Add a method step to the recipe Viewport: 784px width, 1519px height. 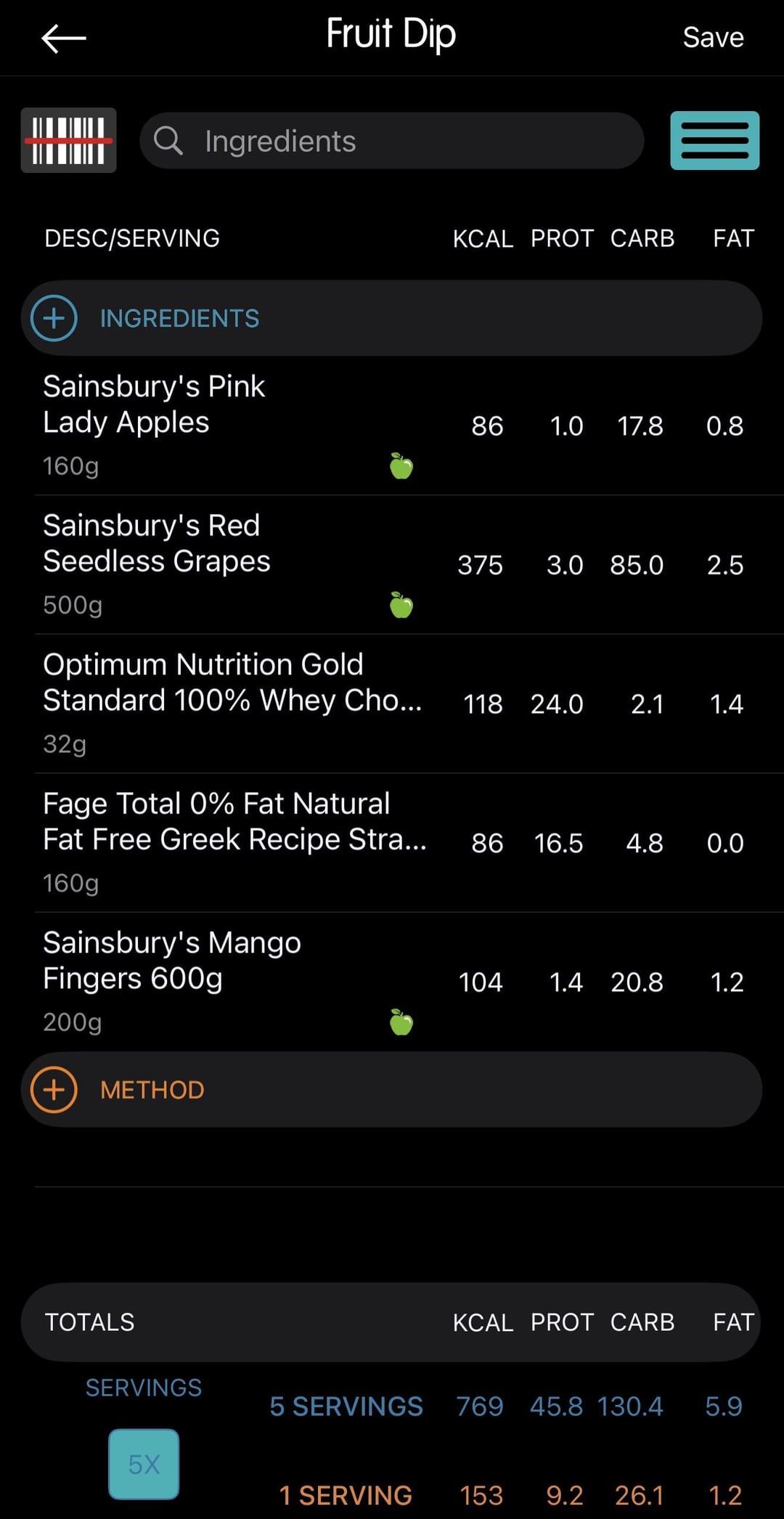coord(54,1090)
